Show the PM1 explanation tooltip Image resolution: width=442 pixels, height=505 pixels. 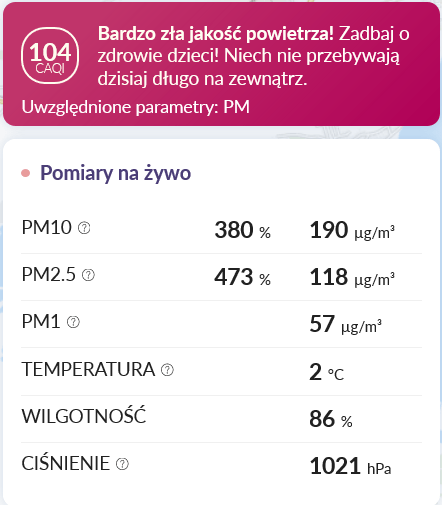click(73, 322)
